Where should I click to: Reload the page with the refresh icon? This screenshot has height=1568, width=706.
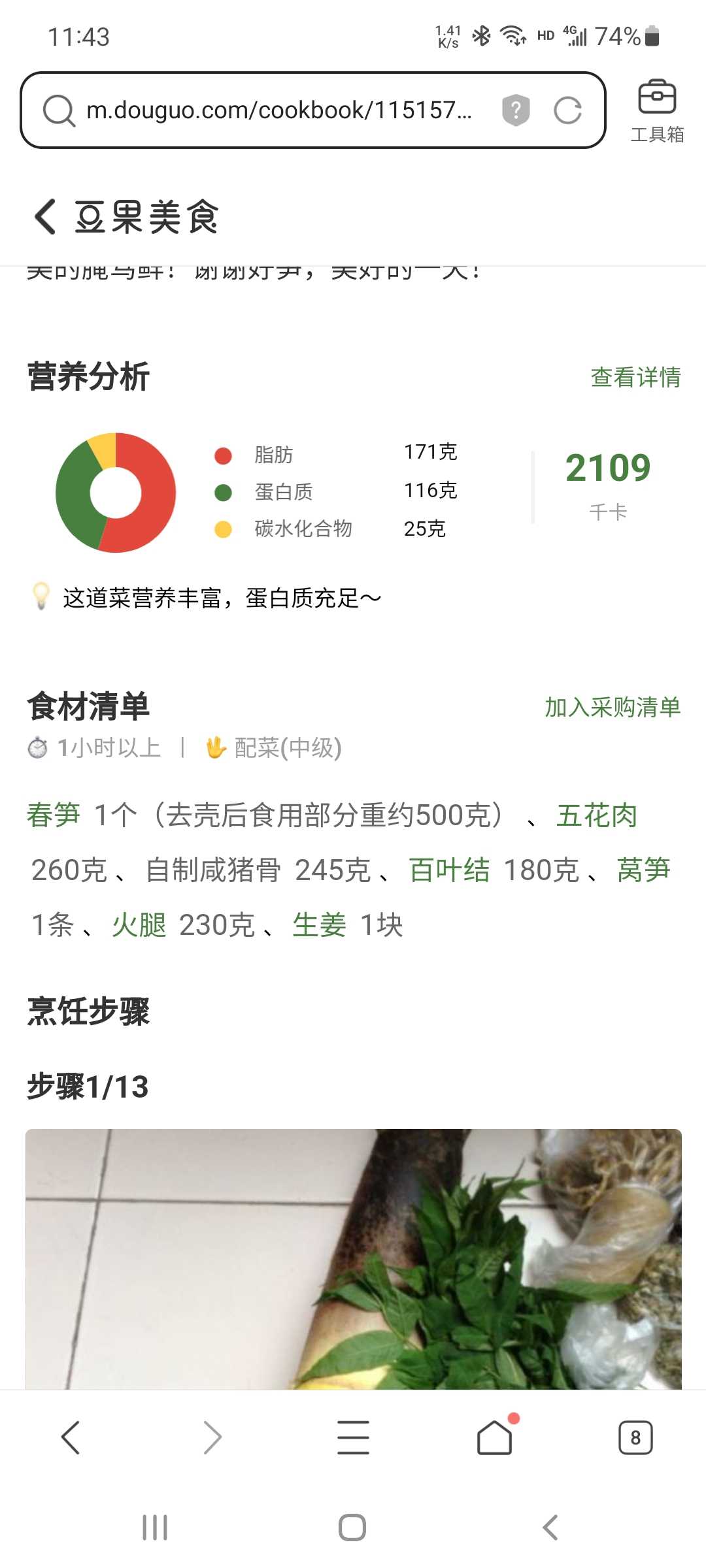point(567,110)
